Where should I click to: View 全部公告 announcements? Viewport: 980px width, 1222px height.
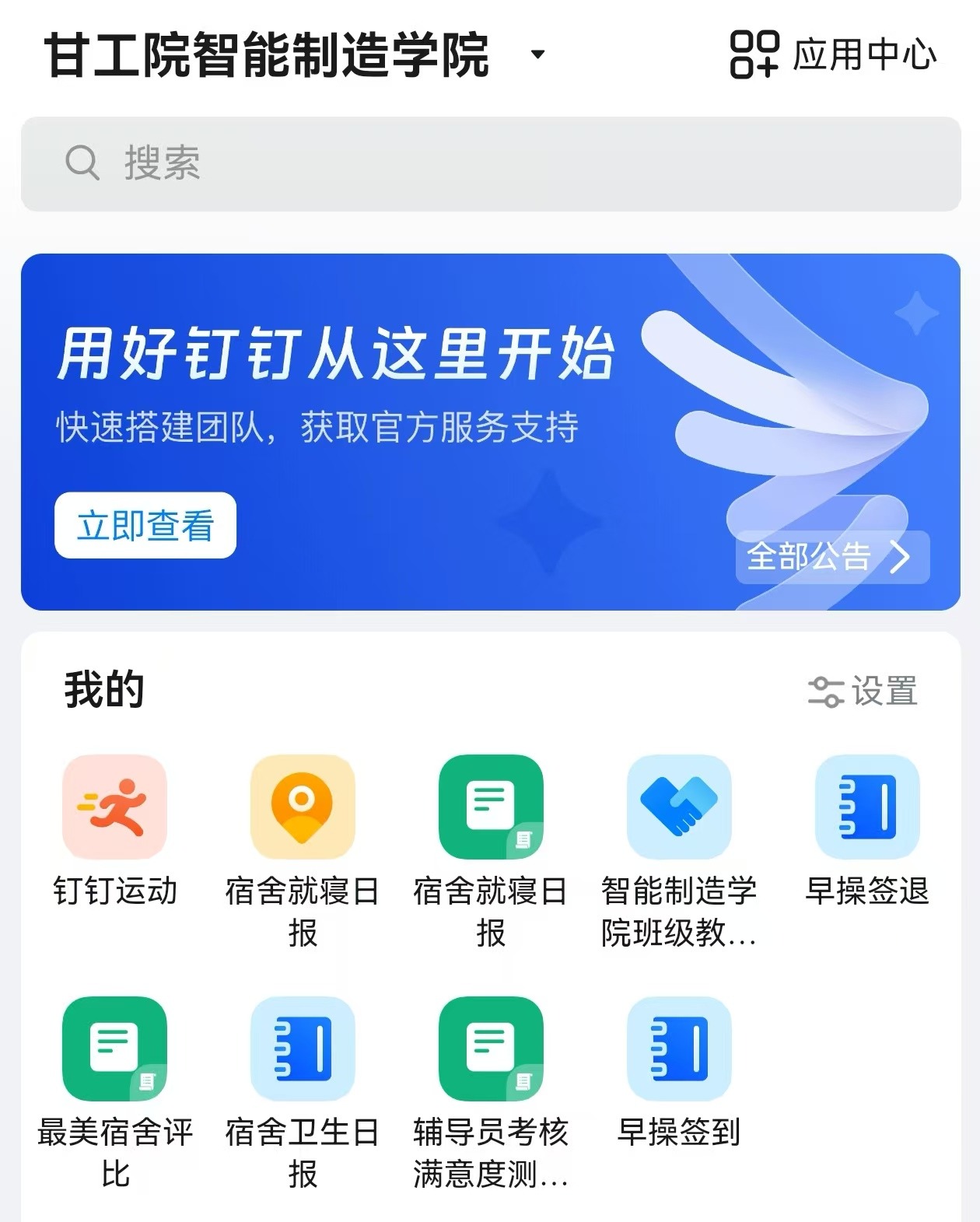coord(831,557)
